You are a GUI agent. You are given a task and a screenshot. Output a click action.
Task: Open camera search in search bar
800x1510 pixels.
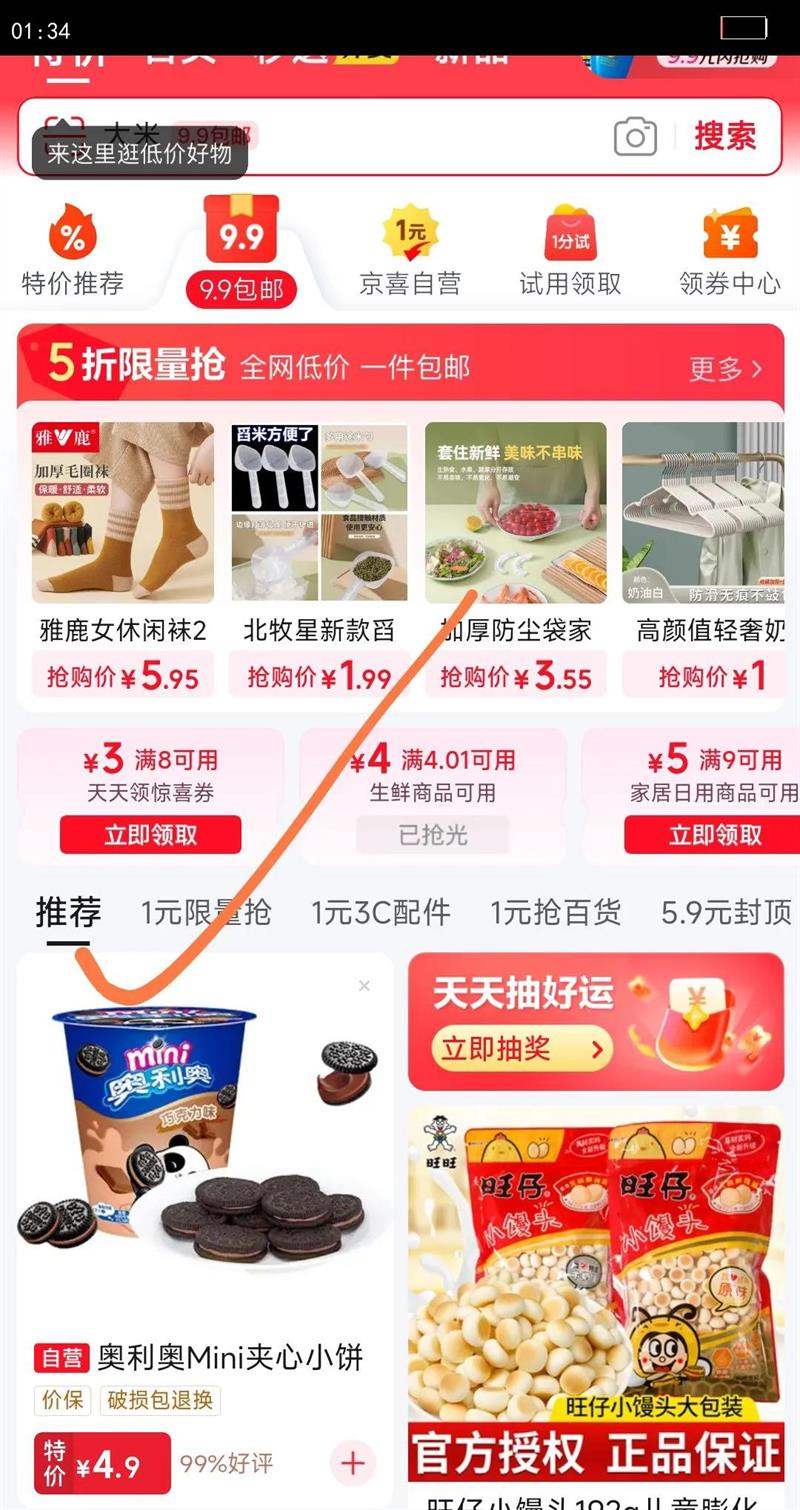click(635, 137)
